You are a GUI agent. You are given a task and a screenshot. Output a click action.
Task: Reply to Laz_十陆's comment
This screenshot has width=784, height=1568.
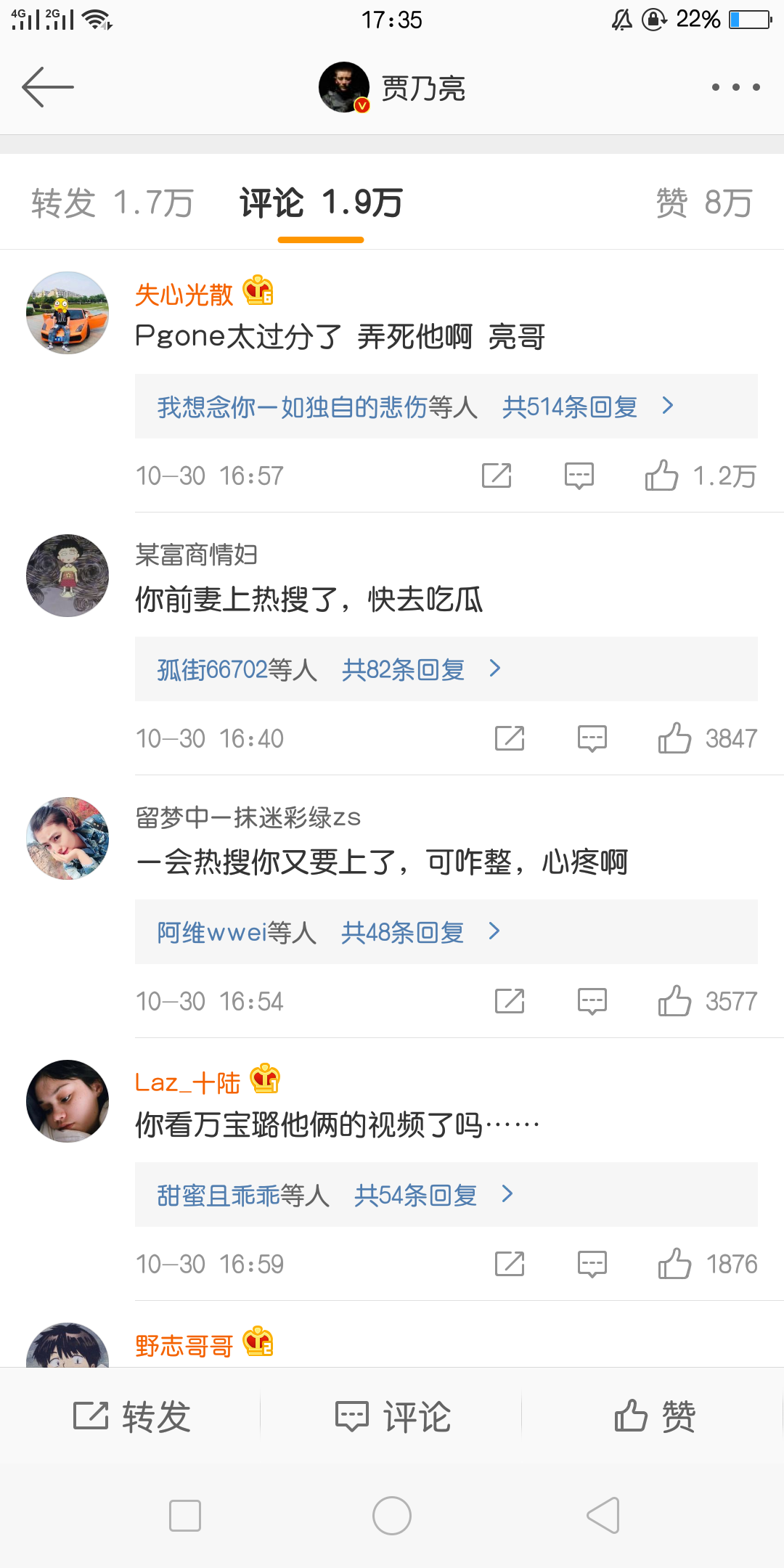click(592, 1265)
